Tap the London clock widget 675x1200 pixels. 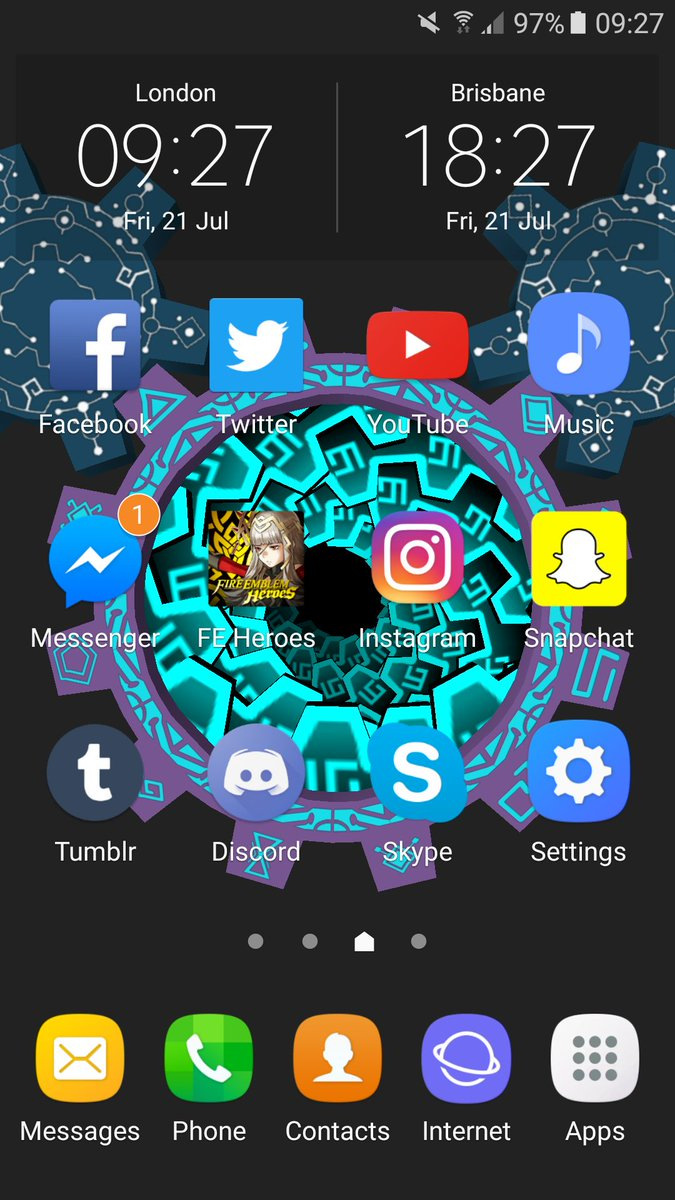click(x=176, y=158)
